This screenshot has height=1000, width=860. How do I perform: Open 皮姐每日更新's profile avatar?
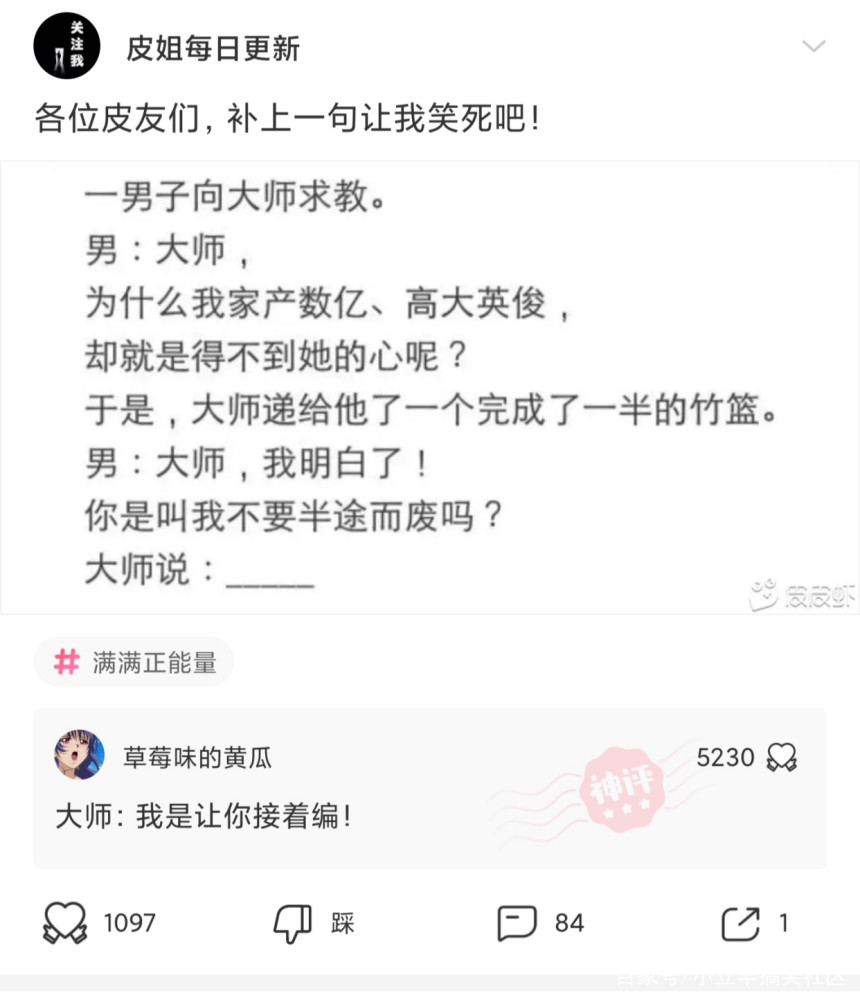coord(67,46)
